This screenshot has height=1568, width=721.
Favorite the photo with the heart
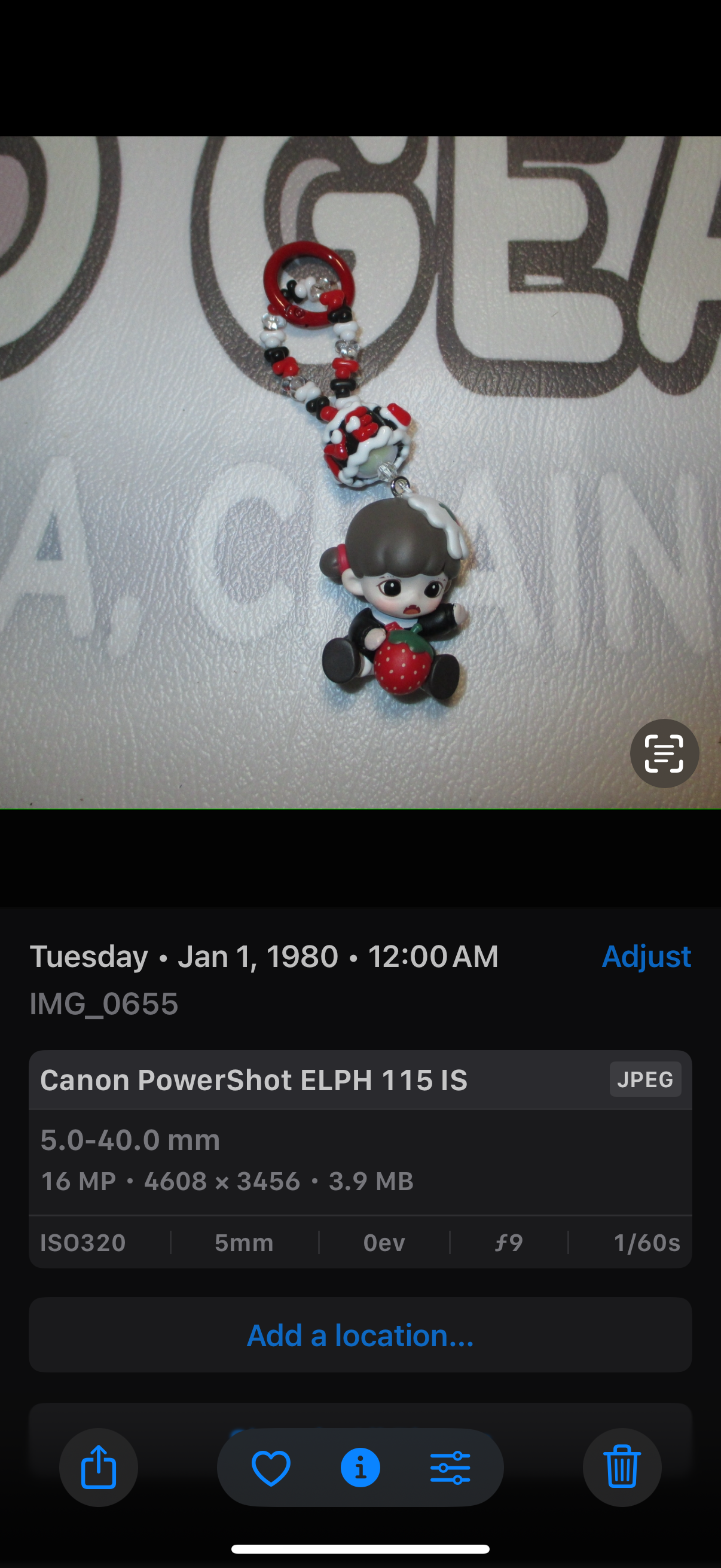coord(271,1467)
